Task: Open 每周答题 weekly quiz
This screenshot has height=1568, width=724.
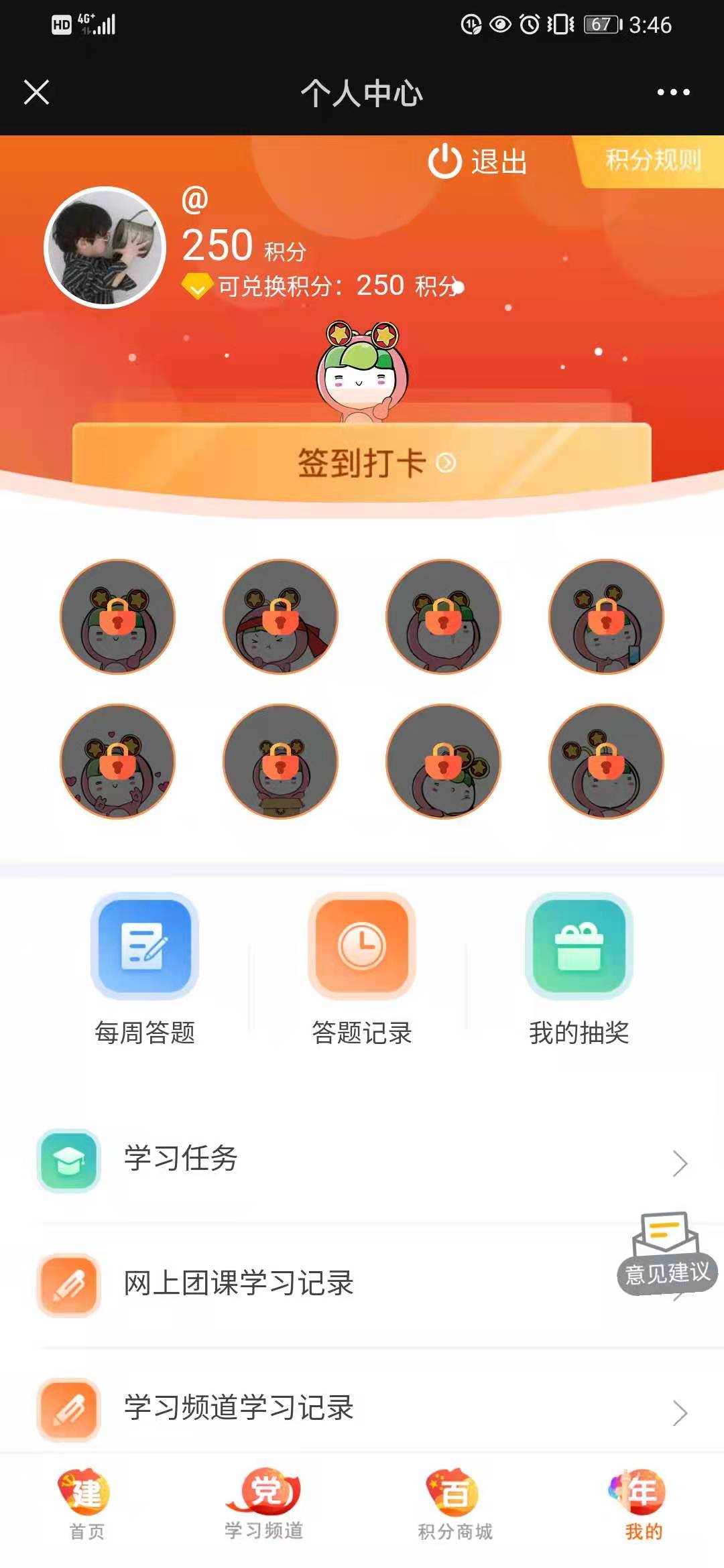Action: point(145,969)
